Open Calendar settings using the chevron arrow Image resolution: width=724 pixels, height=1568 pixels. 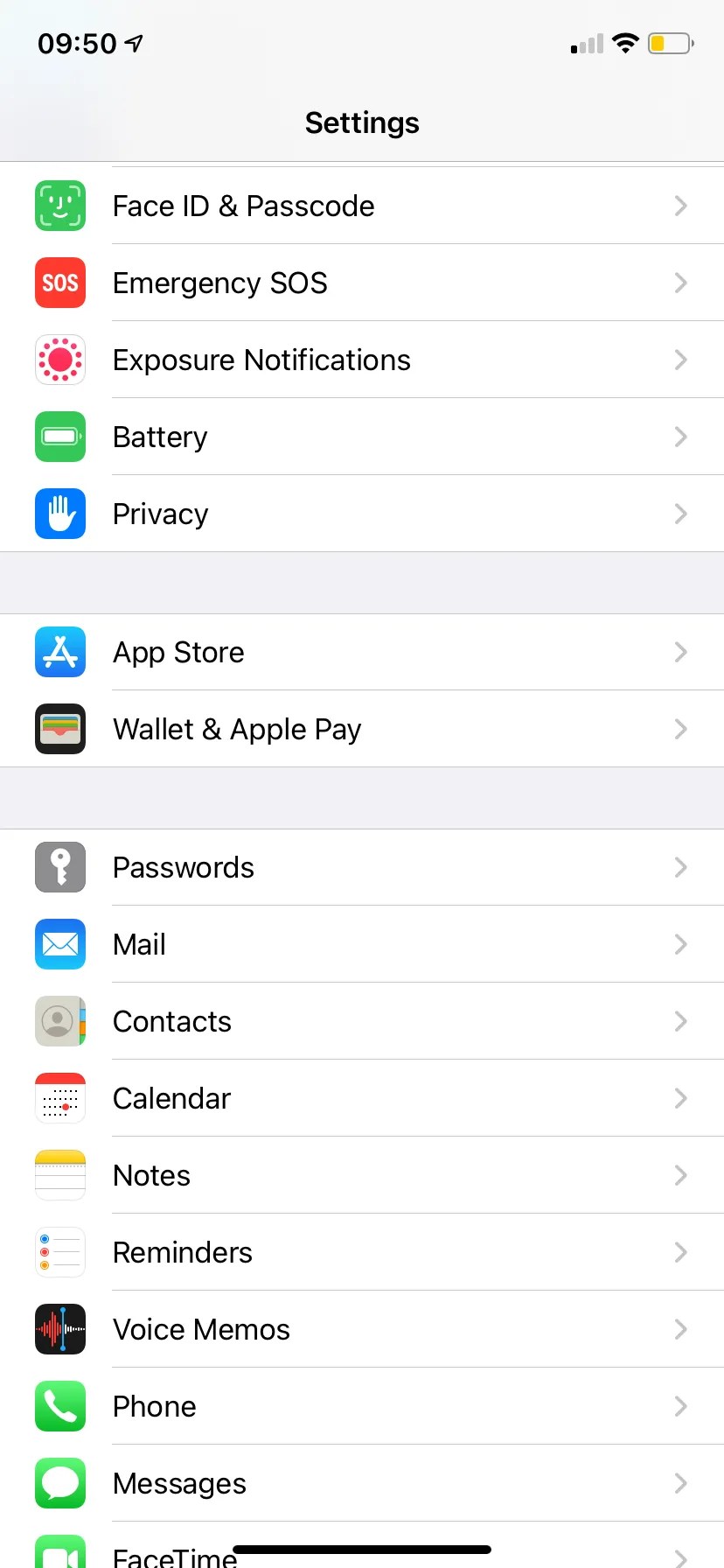(x=680, y=1098)
